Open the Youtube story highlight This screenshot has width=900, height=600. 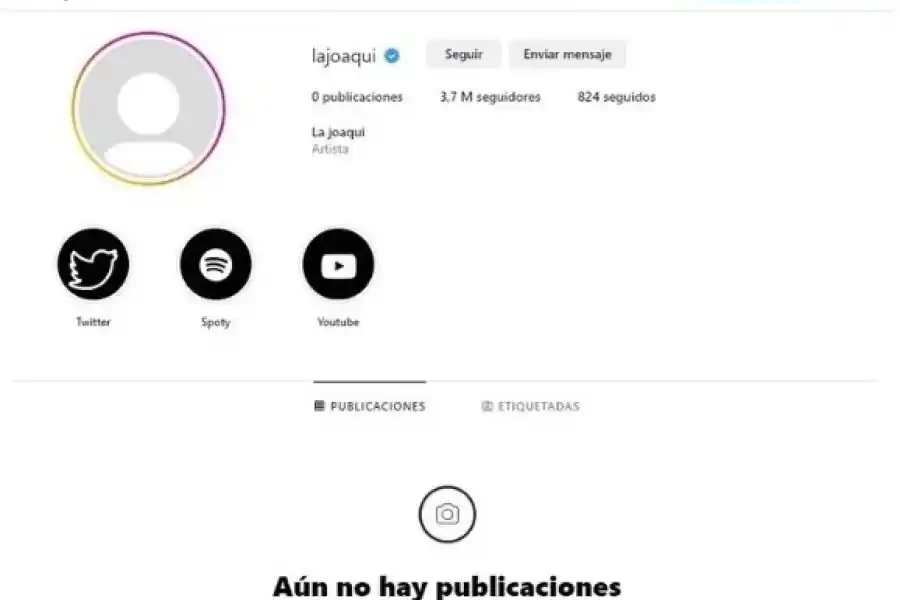pyautogui.click(x=338, y=265)
